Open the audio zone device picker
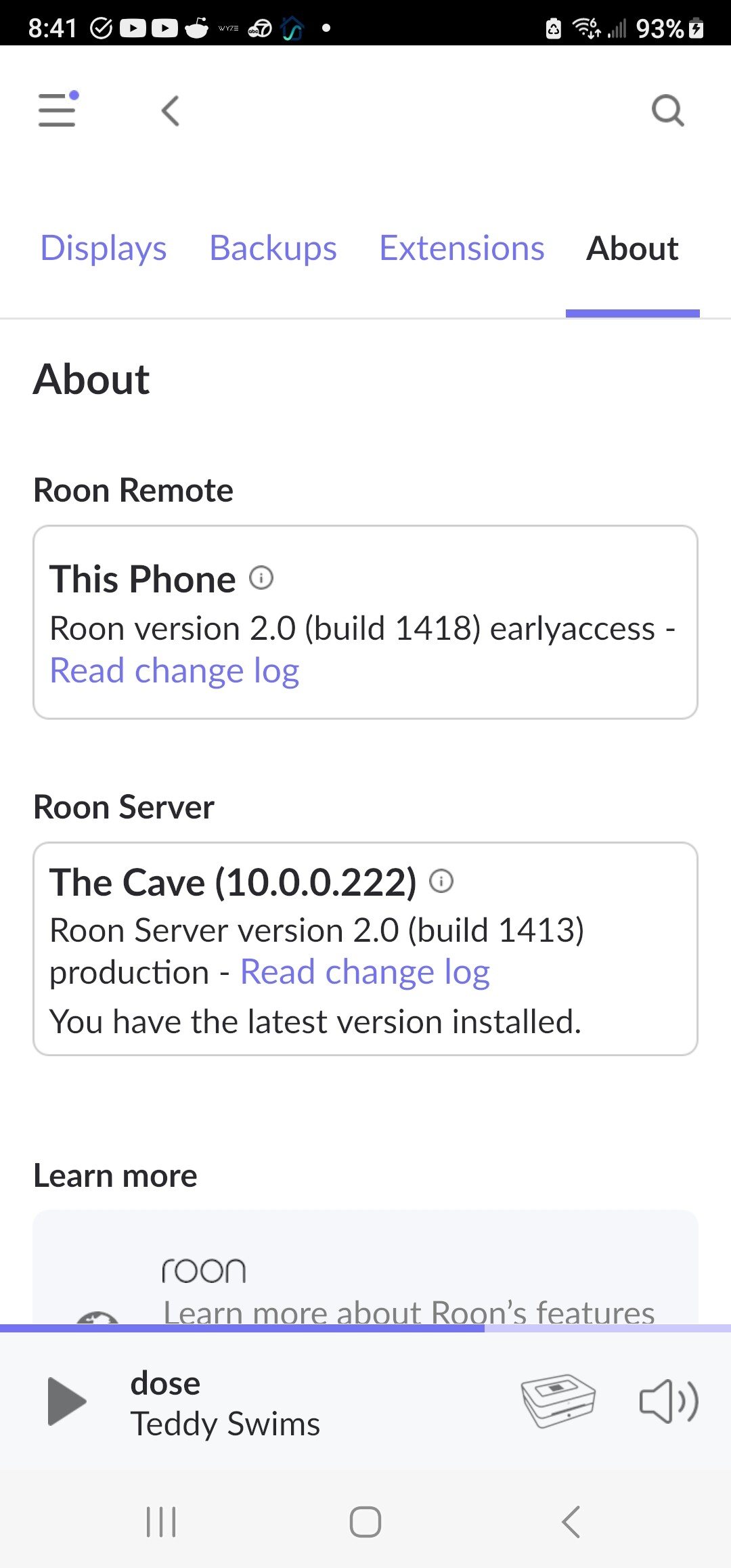 pyautogui.click(x=558, y=1401)
